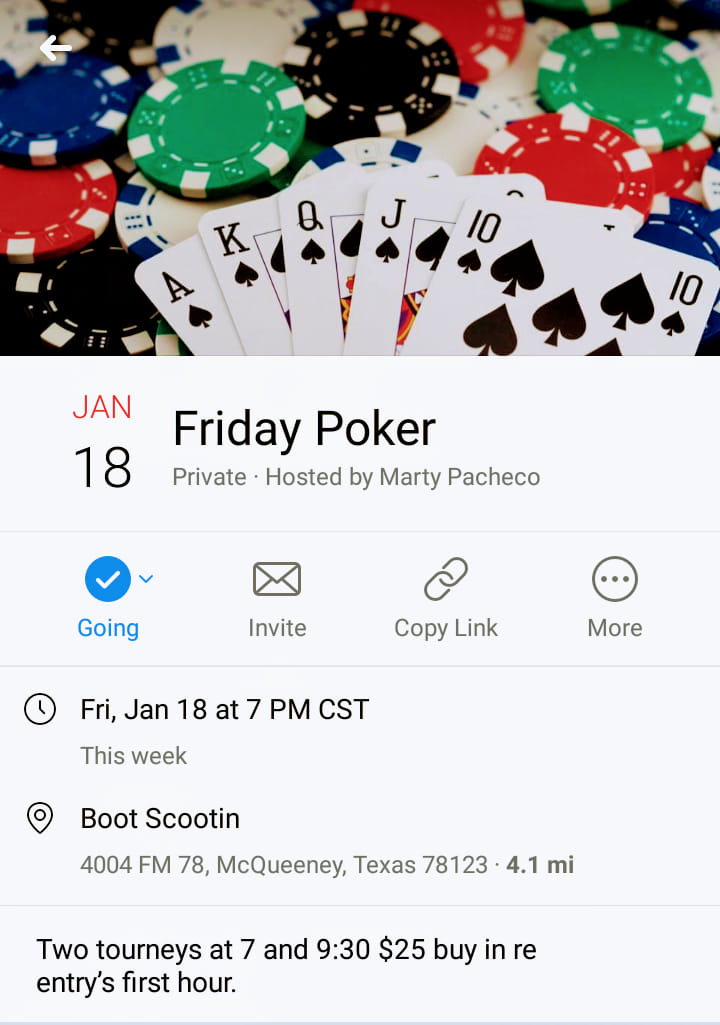Invite friends to Friday Poker

point(277,596)
